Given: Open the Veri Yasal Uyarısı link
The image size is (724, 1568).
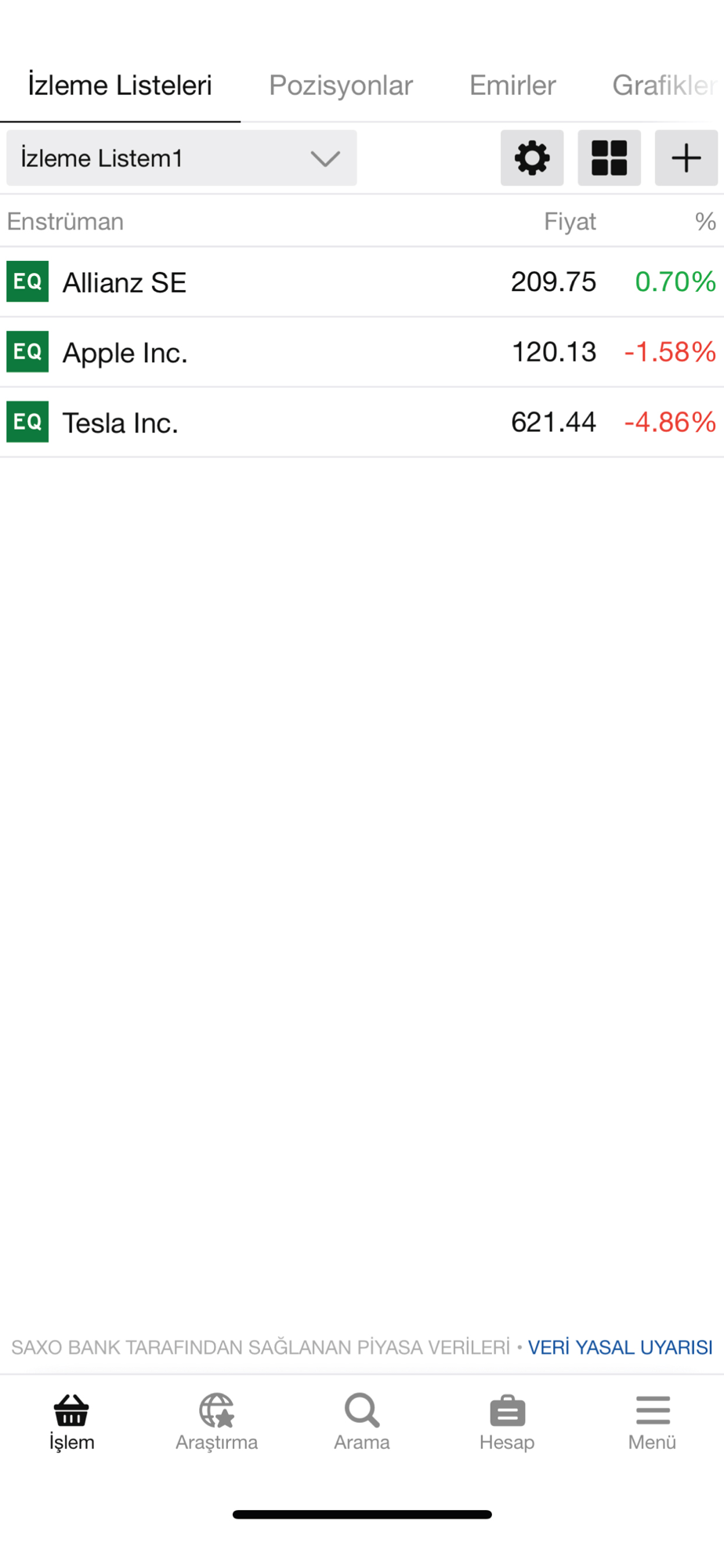Looking at the screenshot, I should coord(620,1347).
